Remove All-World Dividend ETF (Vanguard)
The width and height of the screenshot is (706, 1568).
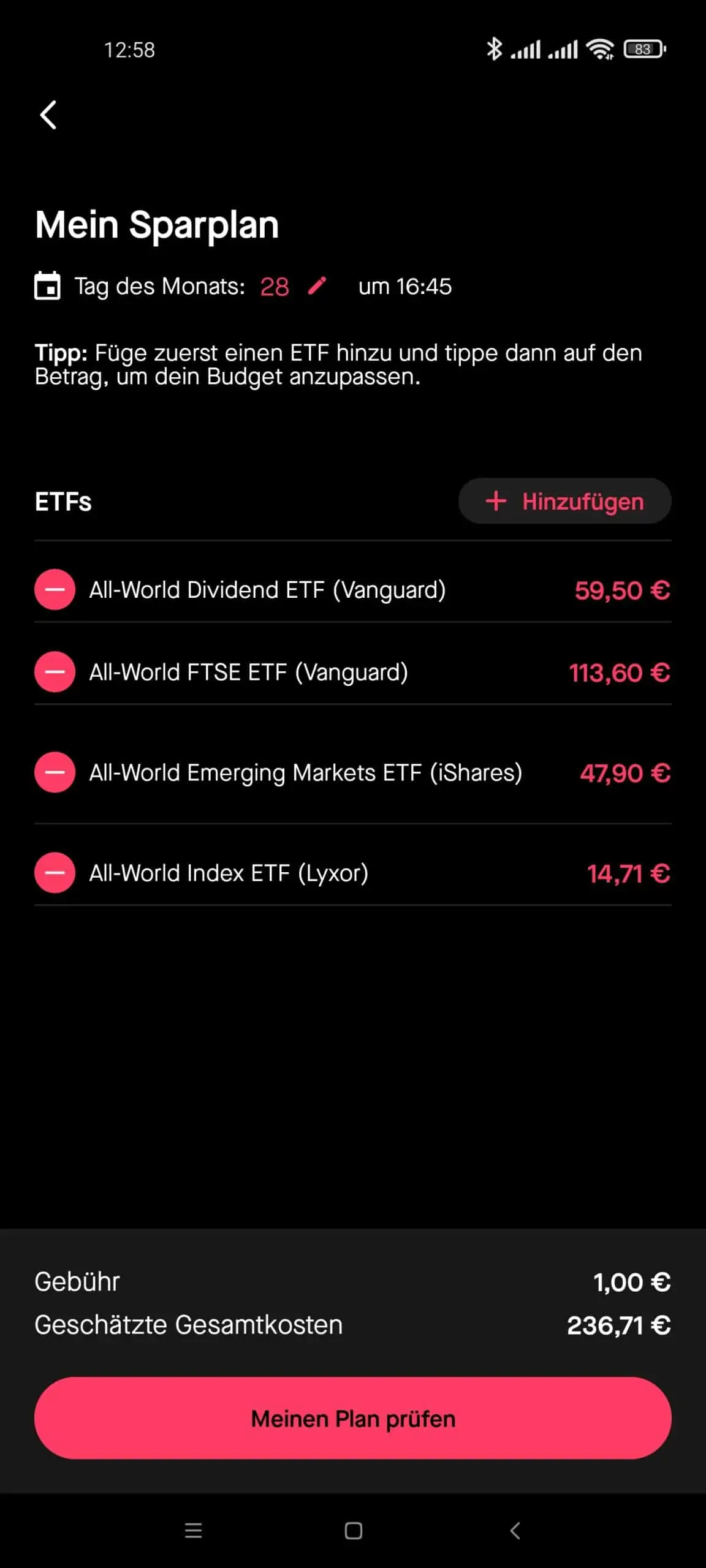click(x=55, y=589)
